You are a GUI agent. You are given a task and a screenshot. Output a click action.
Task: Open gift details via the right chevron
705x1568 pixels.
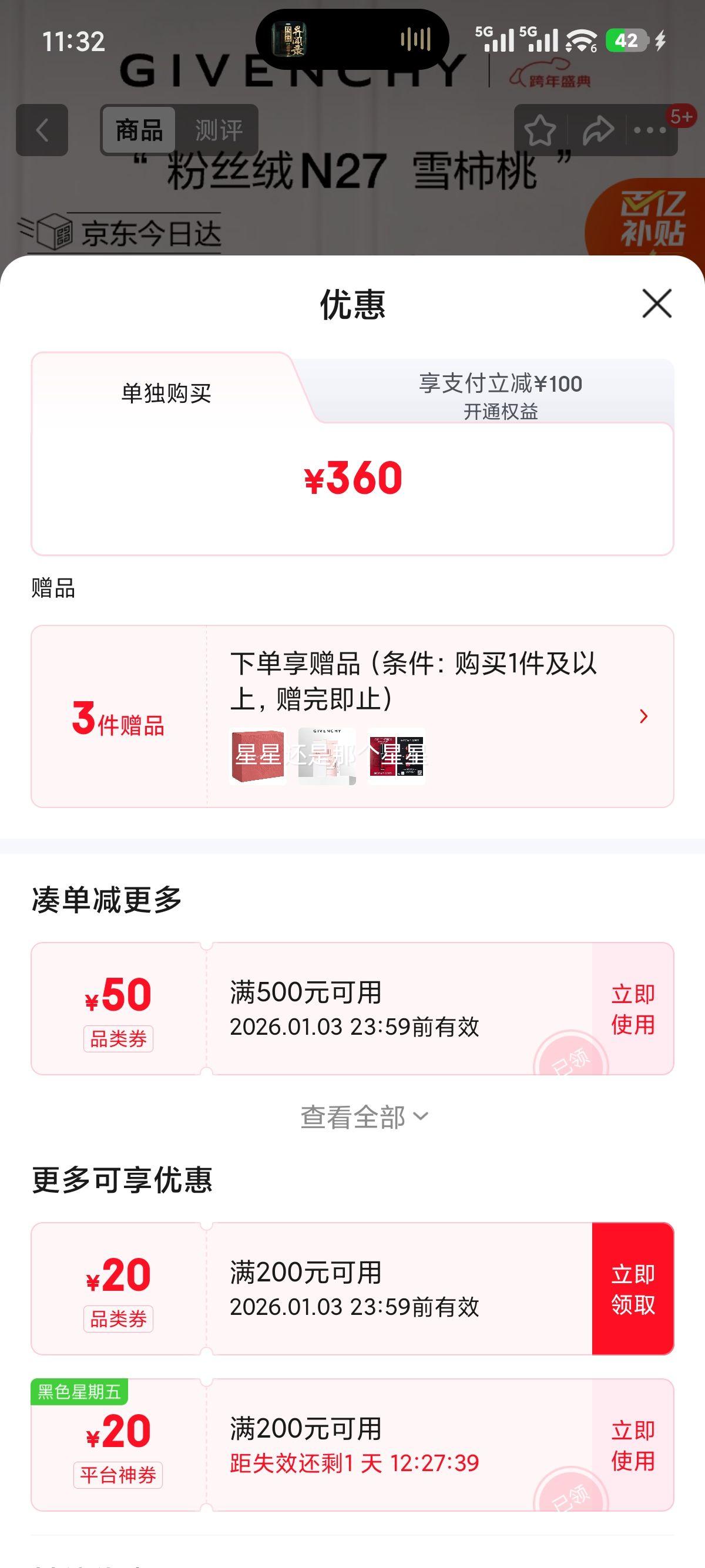click(643, 717)
